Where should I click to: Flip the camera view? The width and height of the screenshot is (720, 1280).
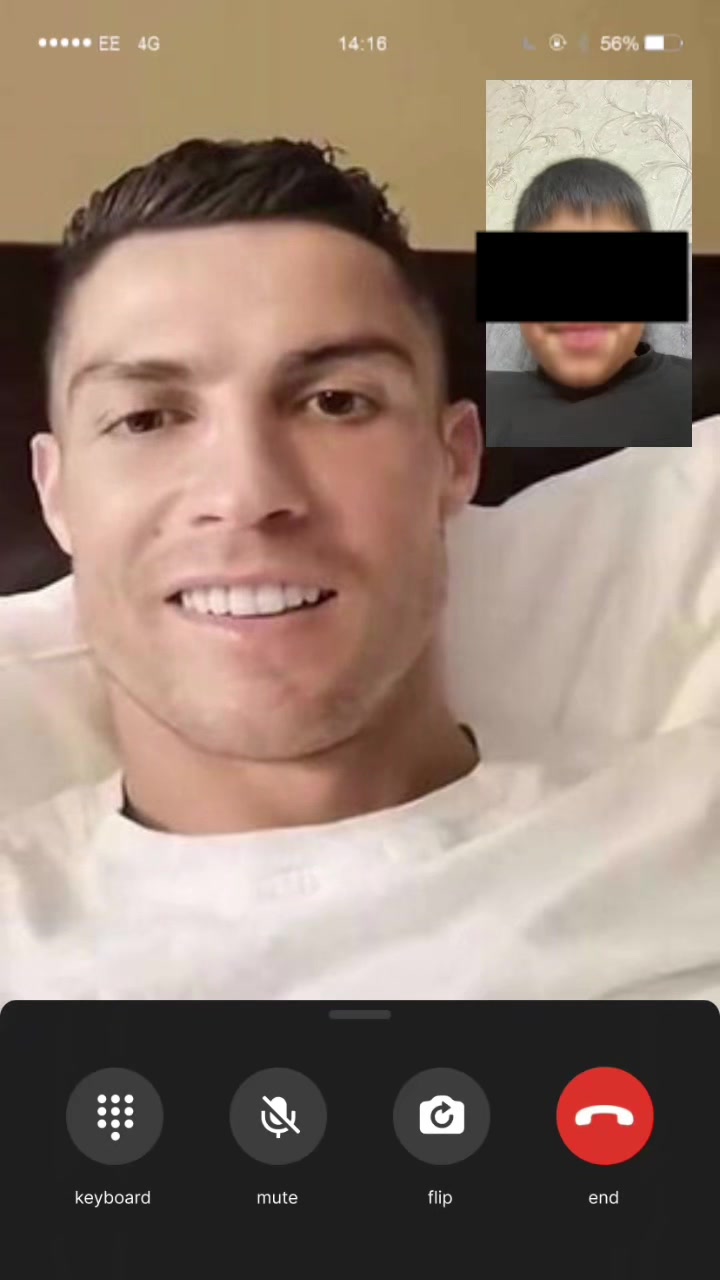point(441,1116)
